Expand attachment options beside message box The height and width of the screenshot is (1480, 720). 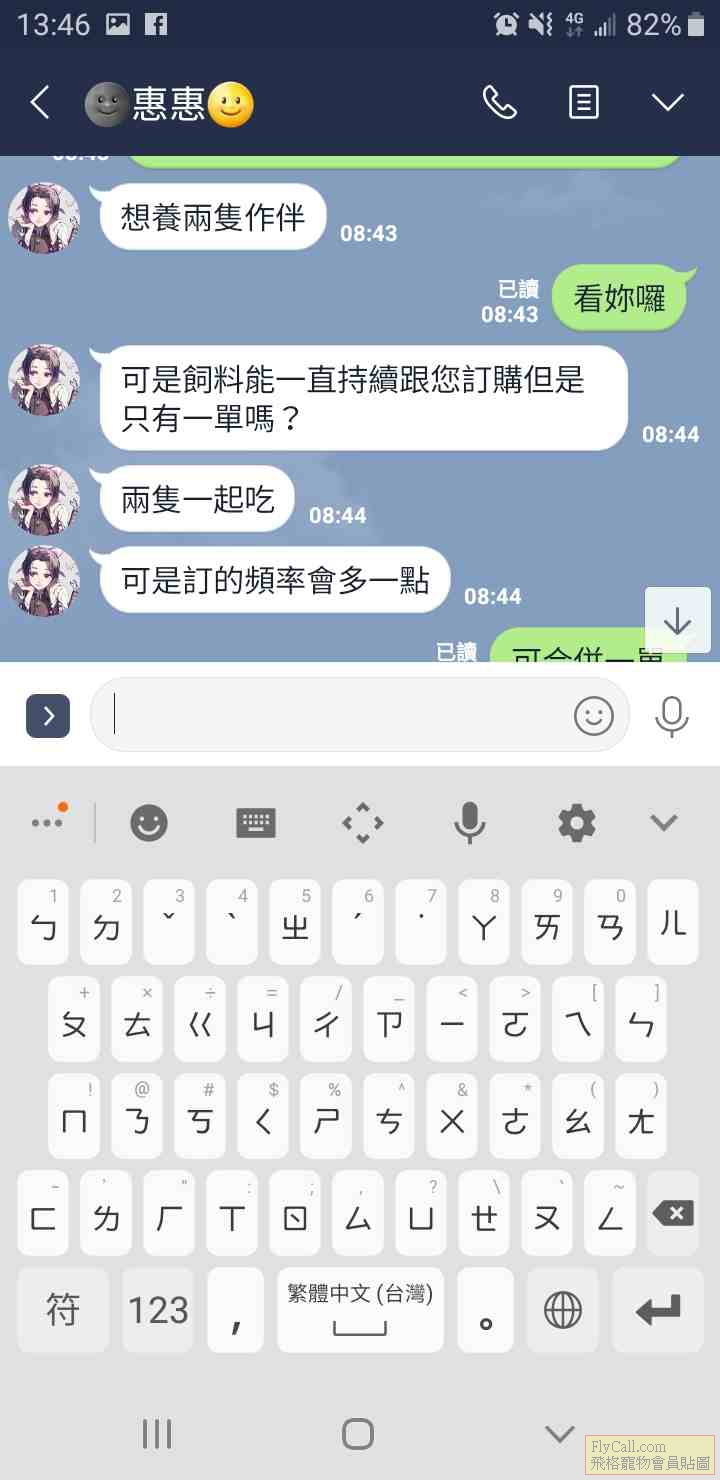[48, 715]
